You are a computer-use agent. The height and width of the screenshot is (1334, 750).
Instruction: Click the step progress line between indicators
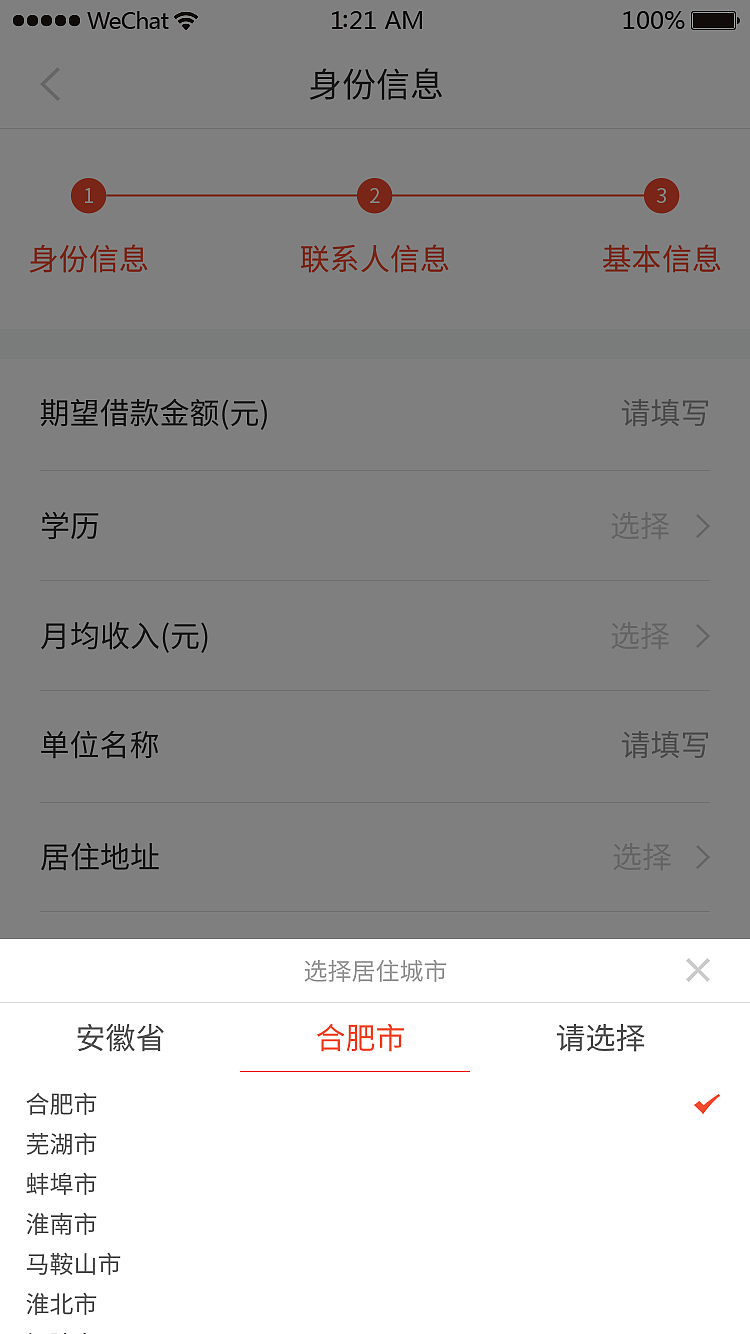click(x=230, y=196)
